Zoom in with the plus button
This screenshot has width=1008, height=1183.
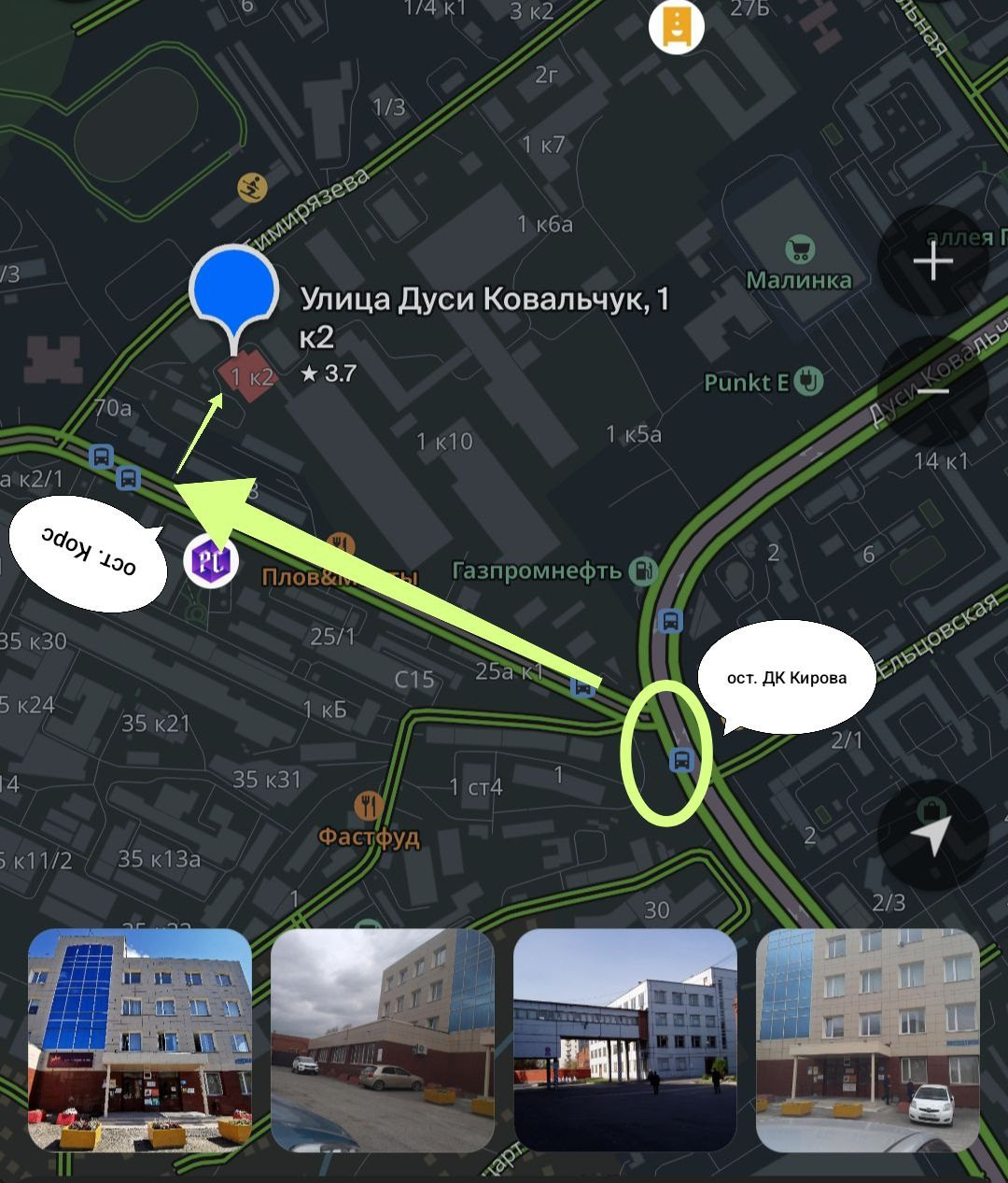click(x=932, y=262)
